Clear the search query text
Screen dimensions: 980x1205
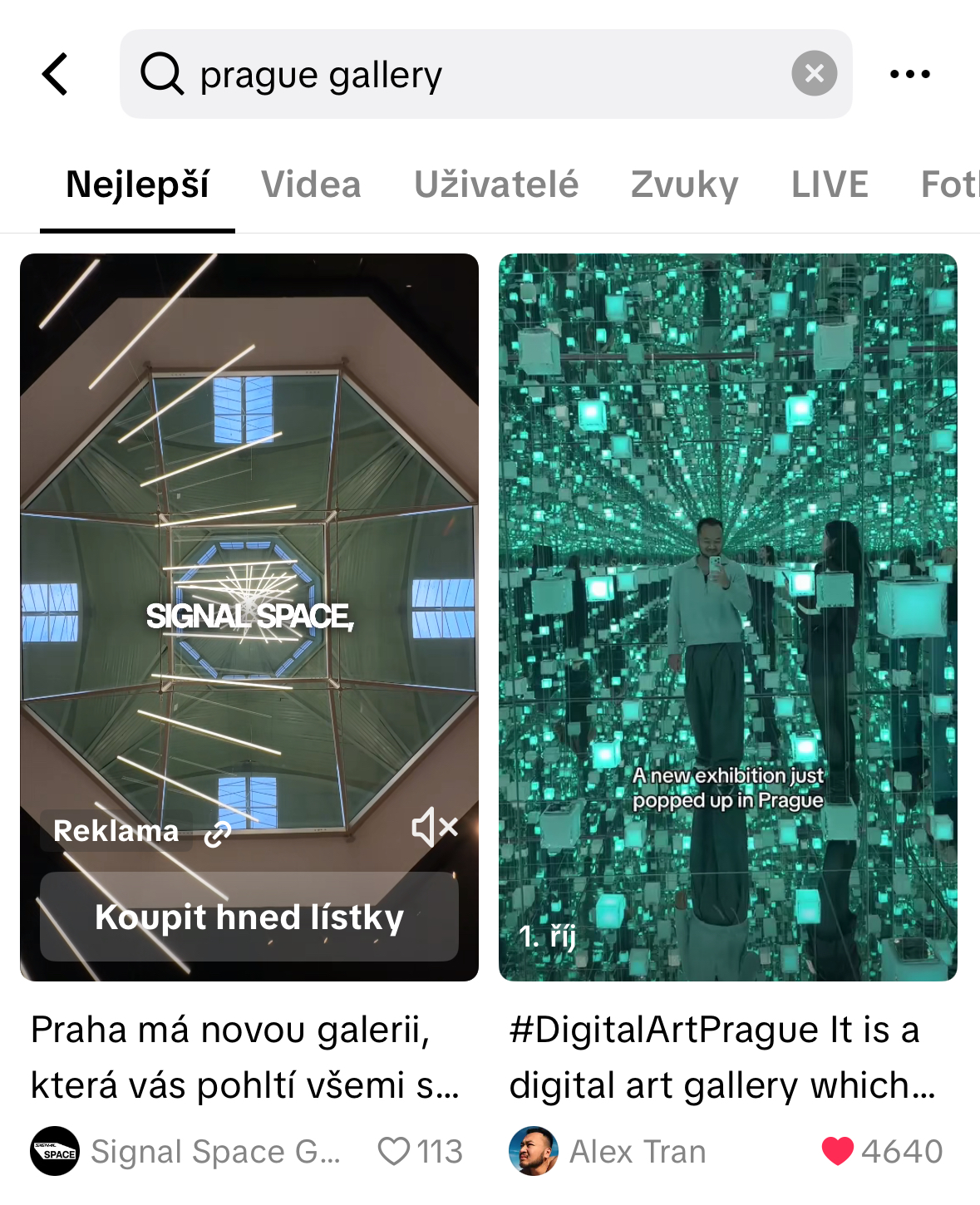pos(814,74)
